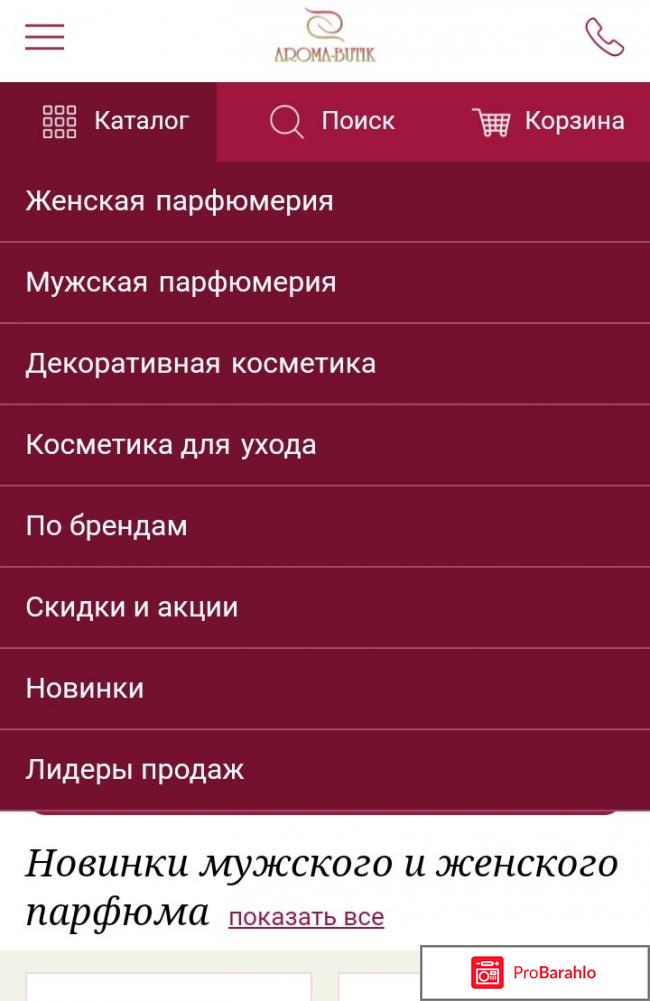Choose Косметика для ухода
Image resolution: width=650 pixels, height=1001 pixels.
[171, 444]
